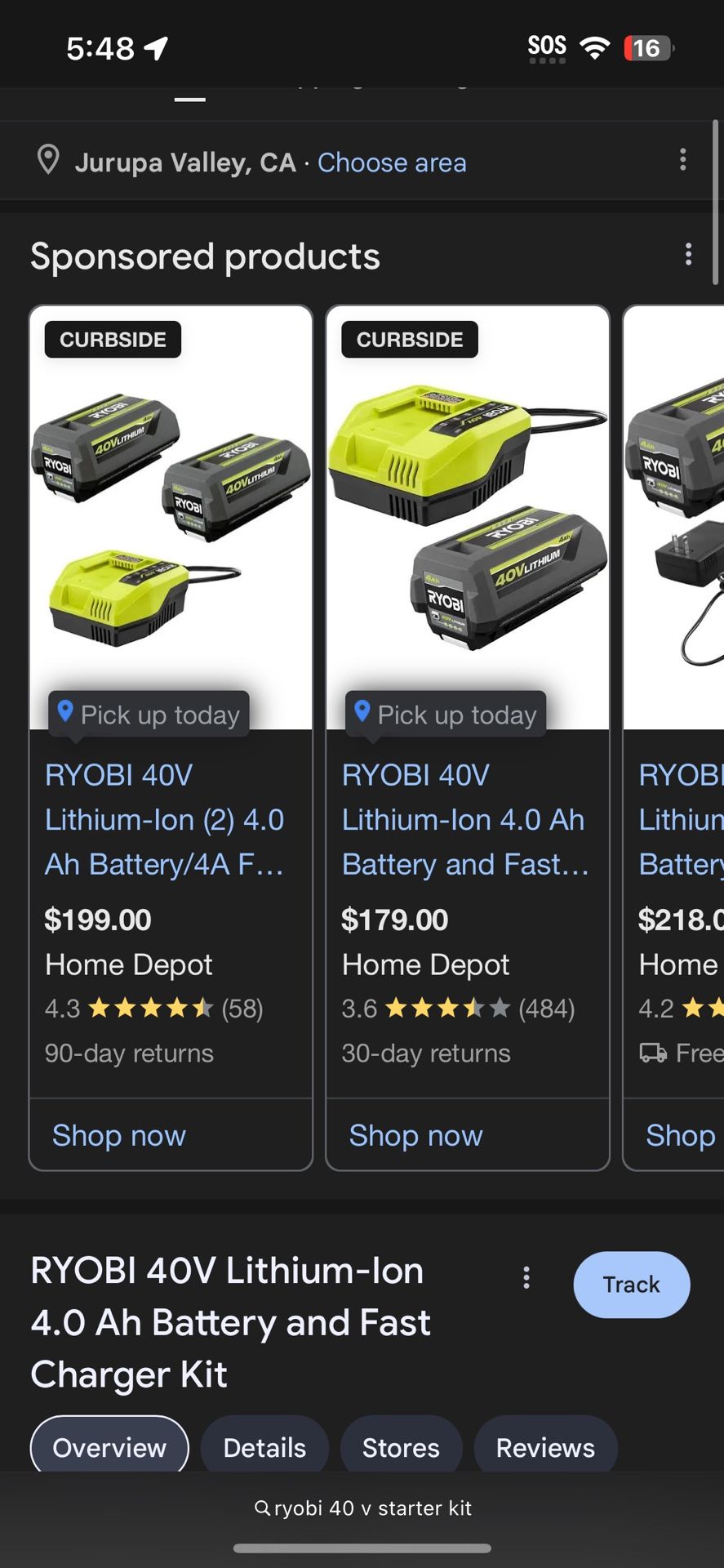The width and height of the screenshot is (724, 1568).
Task: Open the three-dot menu on the location row
Action: tap(682, 160)
